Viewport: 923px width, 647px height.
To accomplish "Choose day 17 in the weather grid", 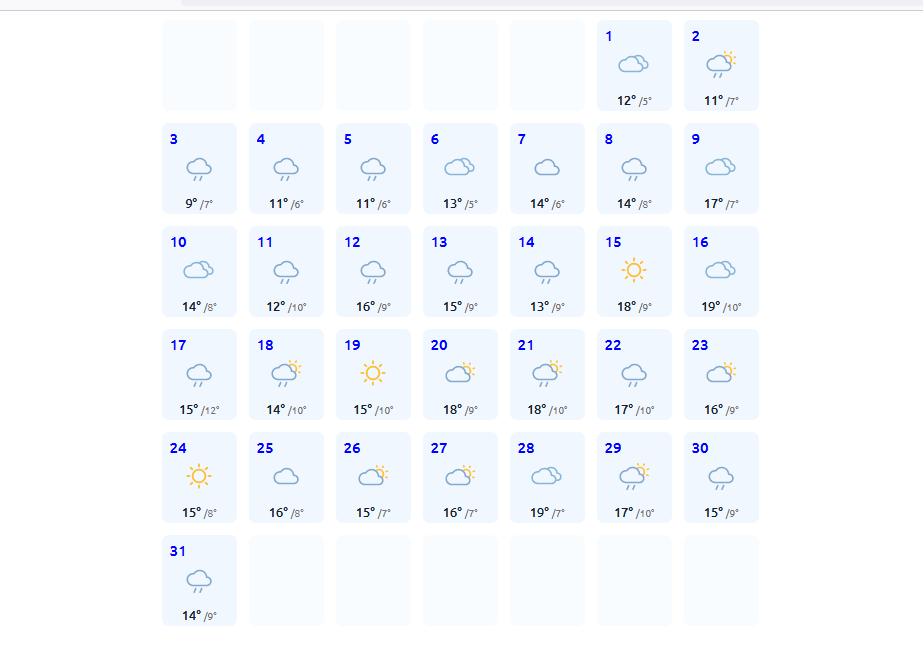I will (199, 375).
